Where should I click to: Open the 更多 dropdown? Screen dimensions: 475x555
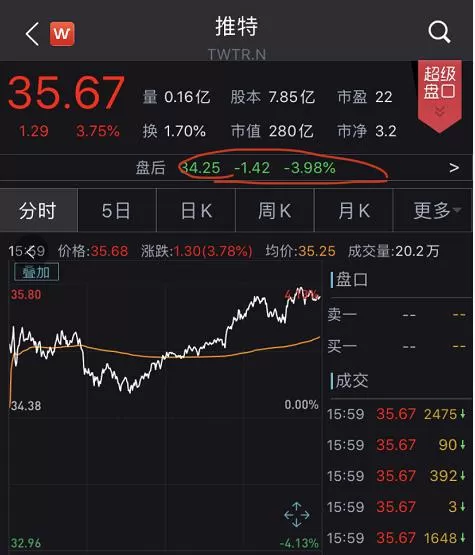(433, 211)
